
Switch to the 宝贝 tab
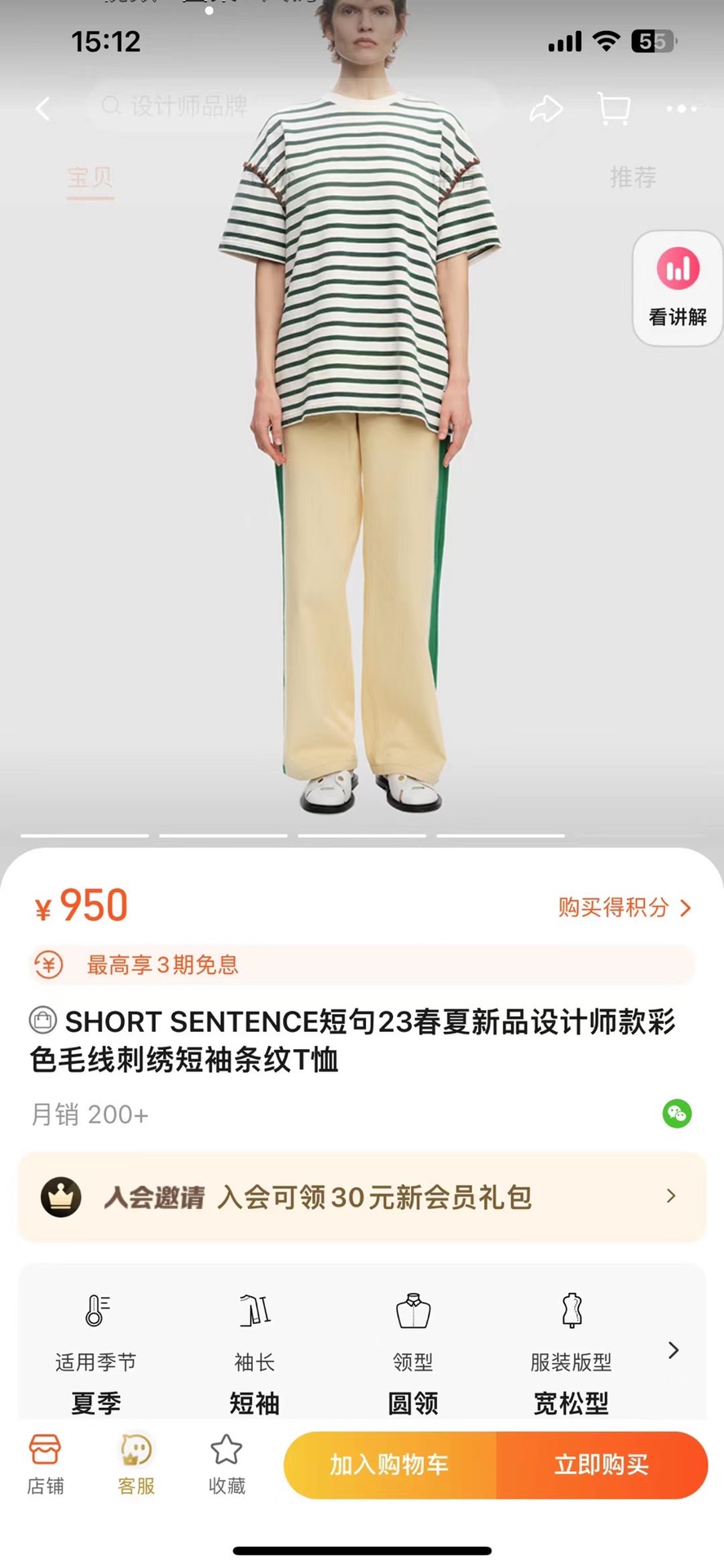pyautogui.click(x=90, y=178)
